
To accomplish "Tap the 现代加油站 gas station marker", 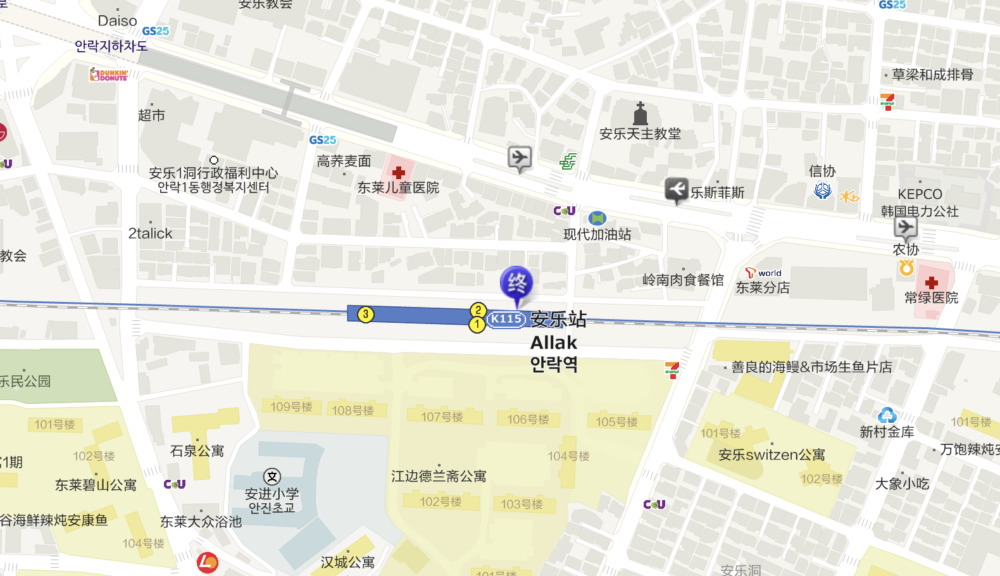I will click(598, 218).
